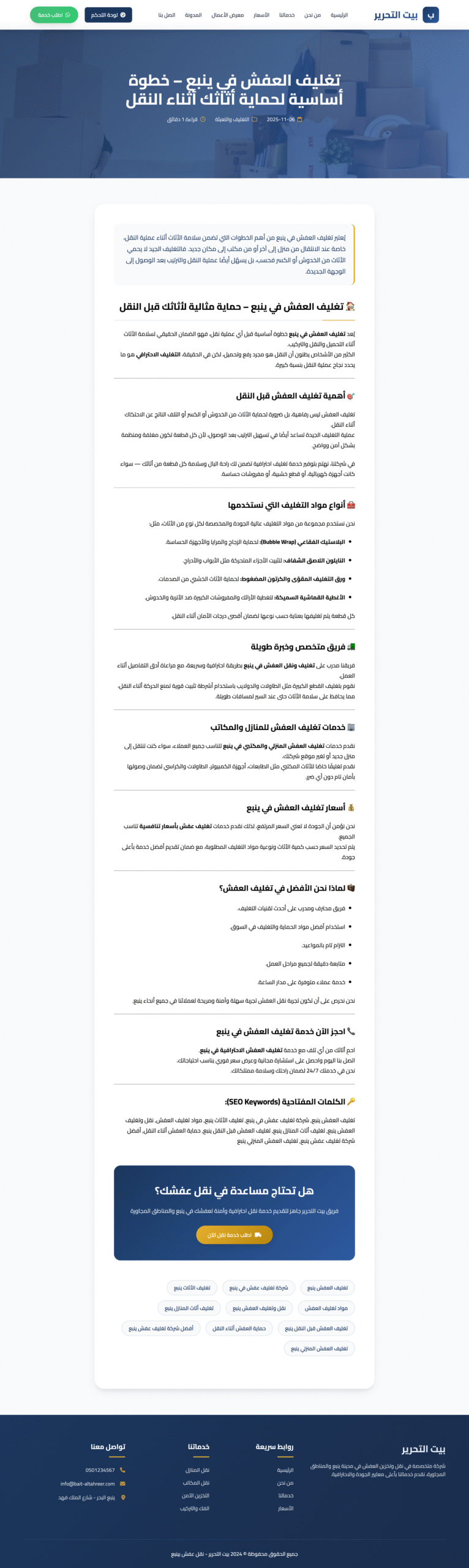469x1568 pixels.
Task: Select the شركة تغليف عفش في ينبع tag
Action: 258,1287
